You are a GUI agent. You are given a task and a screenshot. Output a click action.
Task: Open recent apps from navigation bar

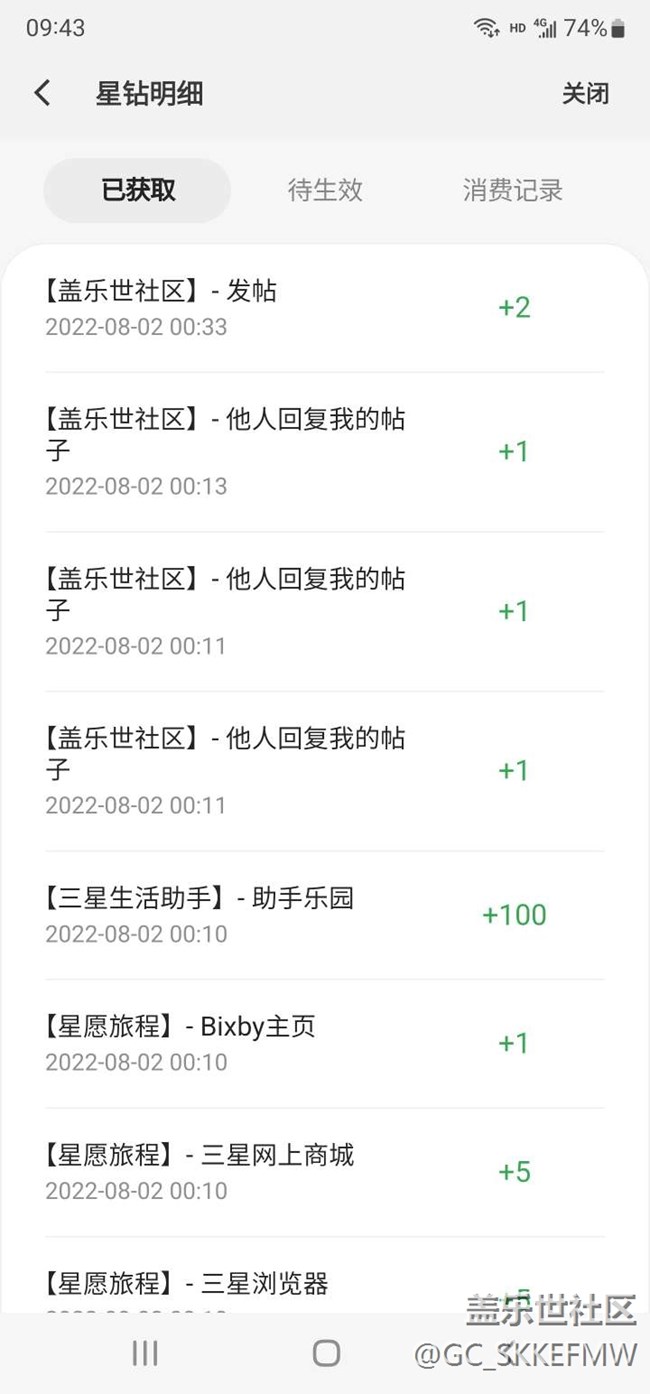click(x=145, y=1353)
